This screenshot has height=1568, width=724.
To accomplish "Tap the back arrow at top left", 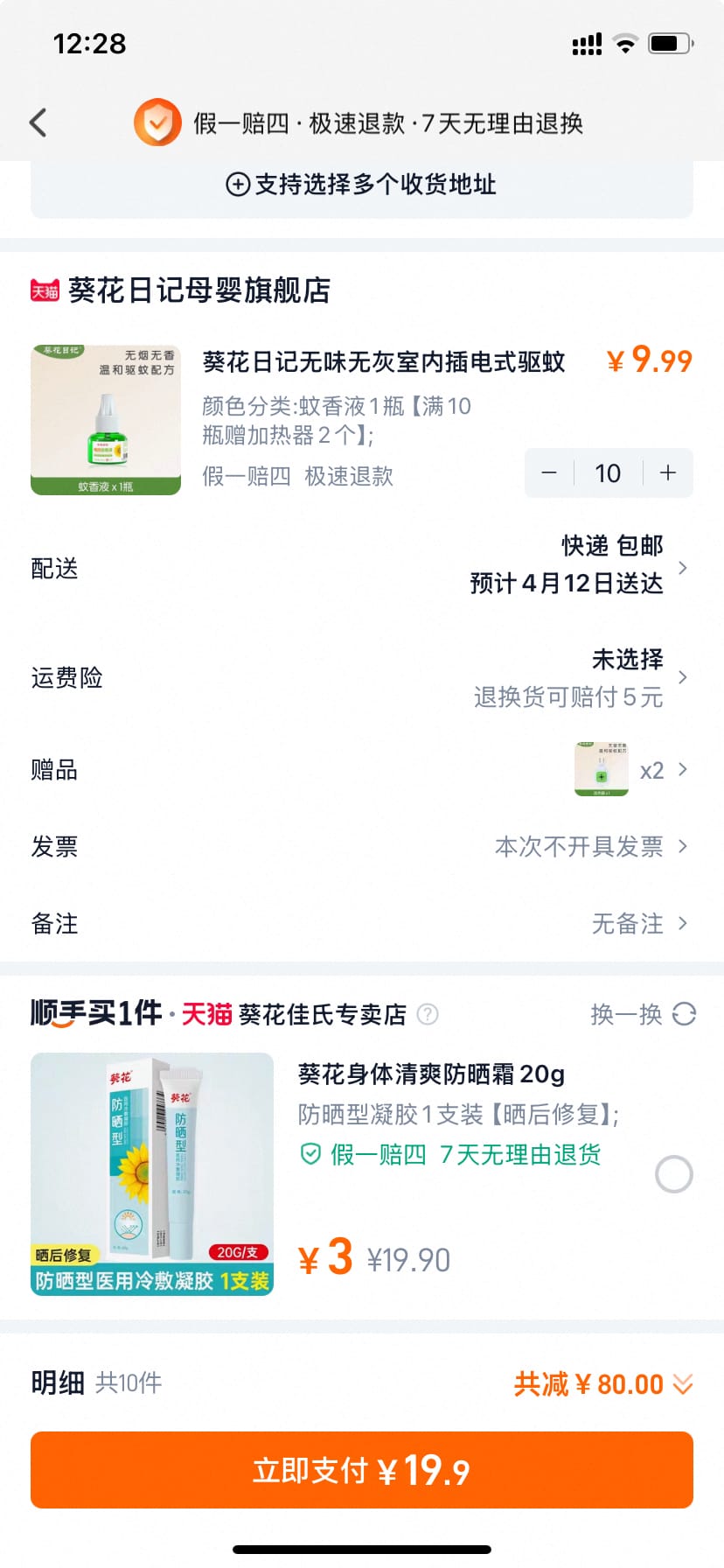I will (37, 122).
